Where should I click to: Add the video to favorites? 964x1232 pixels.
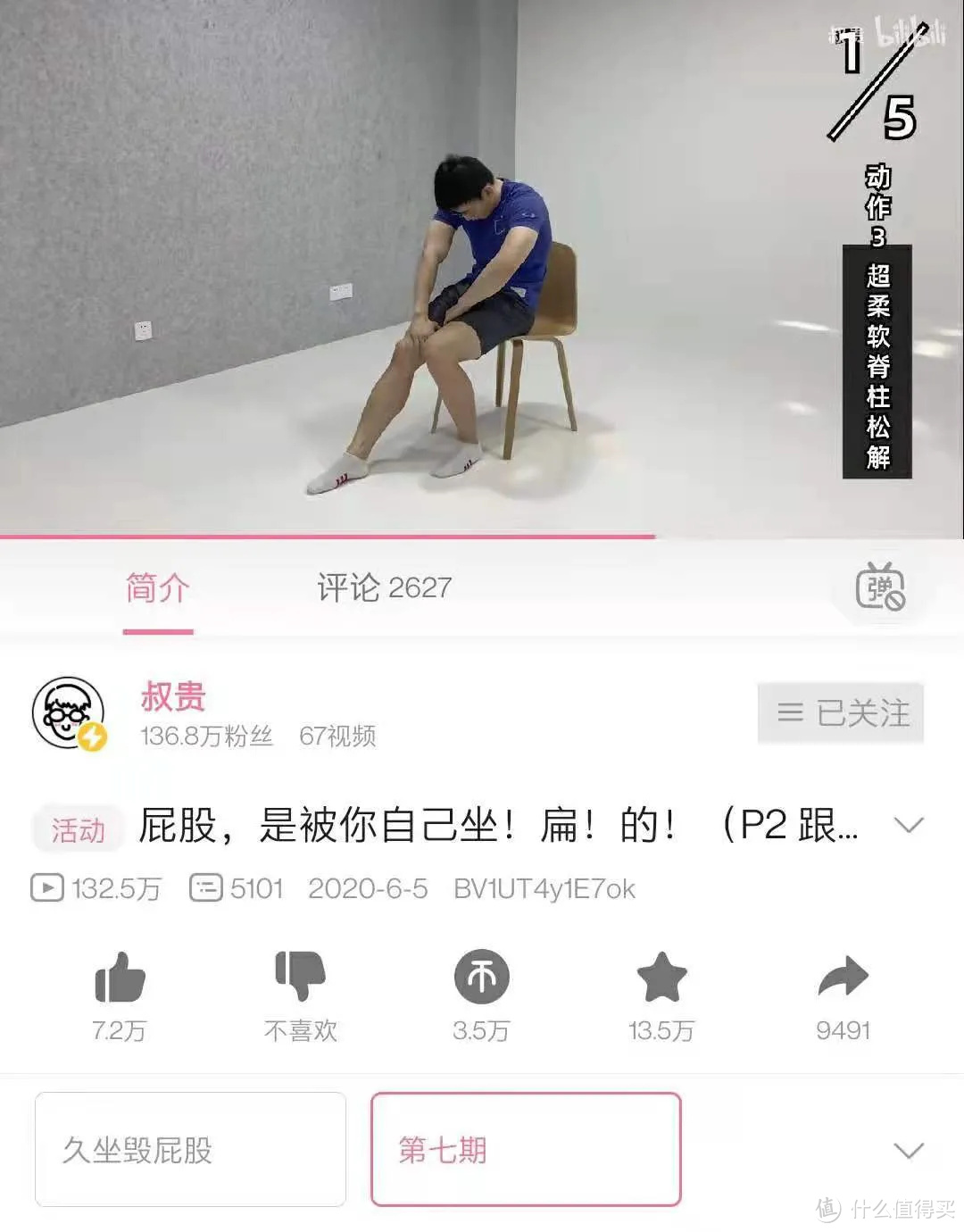(661, 978)
